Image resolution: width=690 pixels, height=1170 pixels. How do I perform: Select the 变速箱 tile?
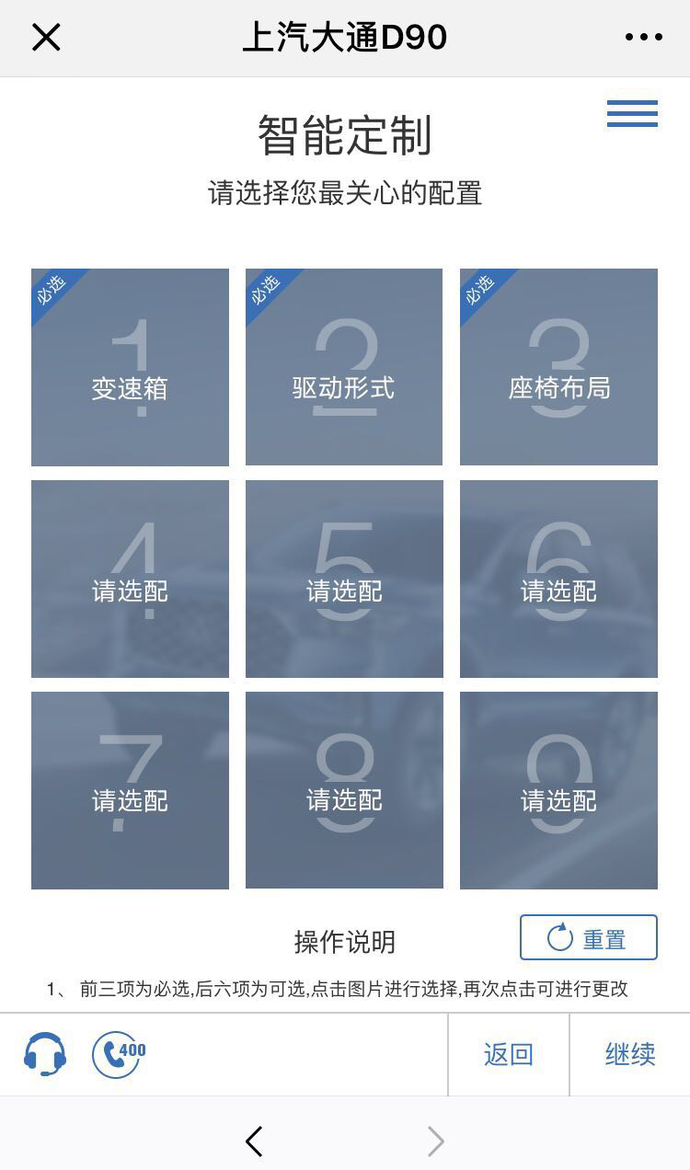coord(130,367)
